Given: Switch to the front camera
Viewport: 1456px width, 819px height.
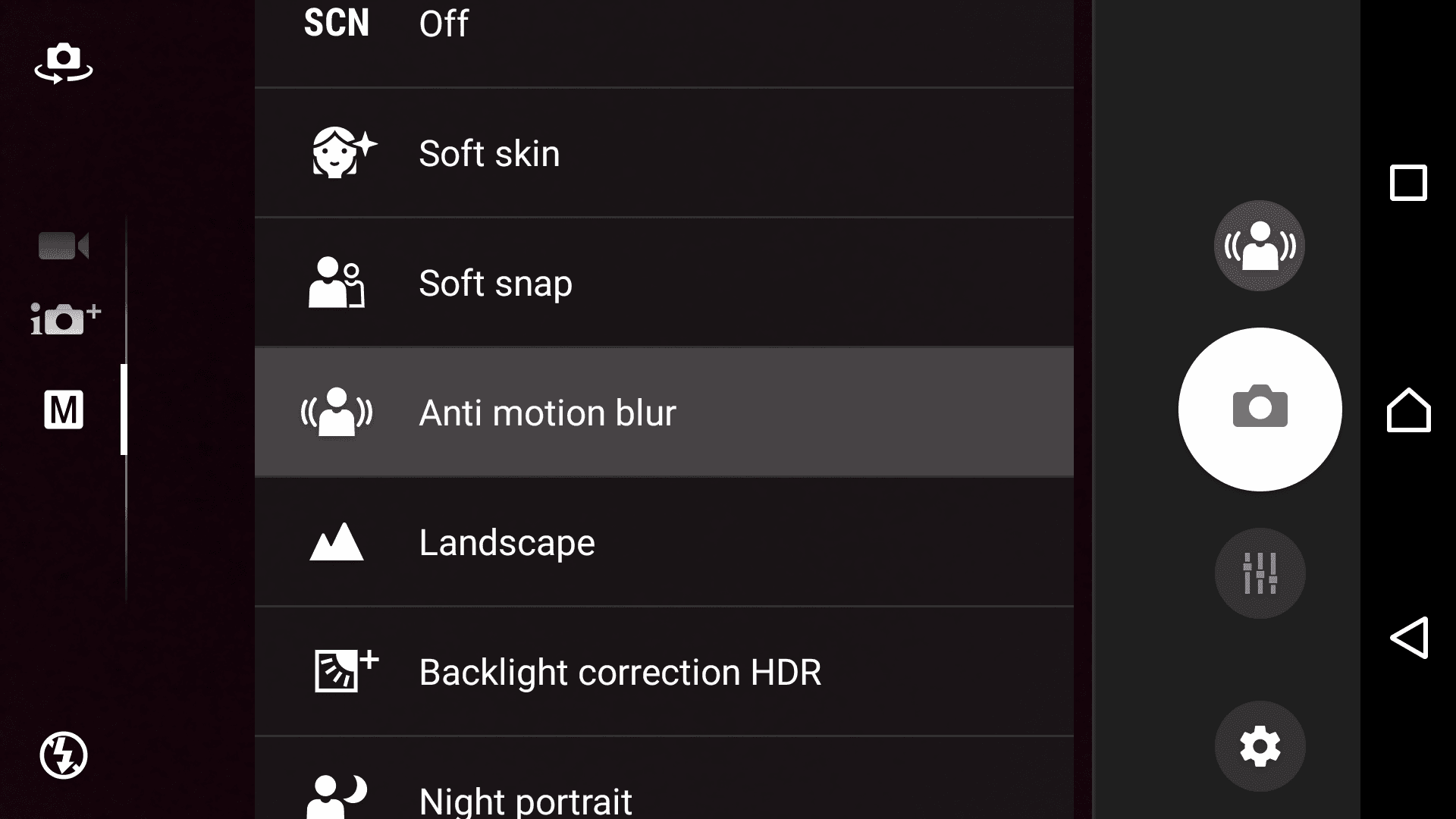Looking at the screenshot, I should tap(64, 64).
